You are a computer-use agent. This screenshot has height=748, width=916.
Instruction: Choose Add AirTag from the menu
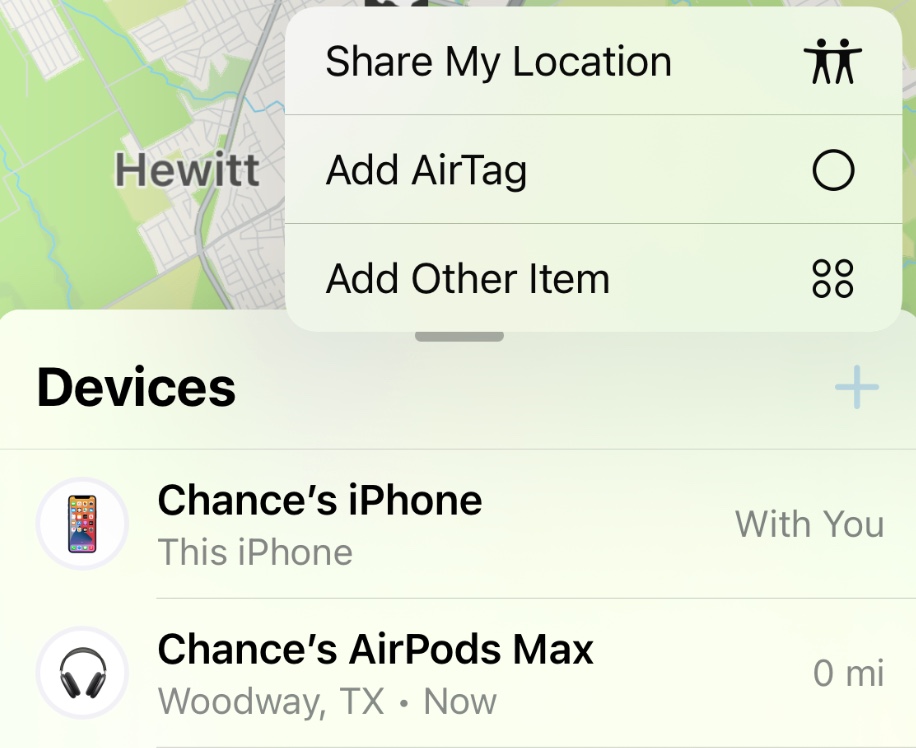(x=592, y=171)
